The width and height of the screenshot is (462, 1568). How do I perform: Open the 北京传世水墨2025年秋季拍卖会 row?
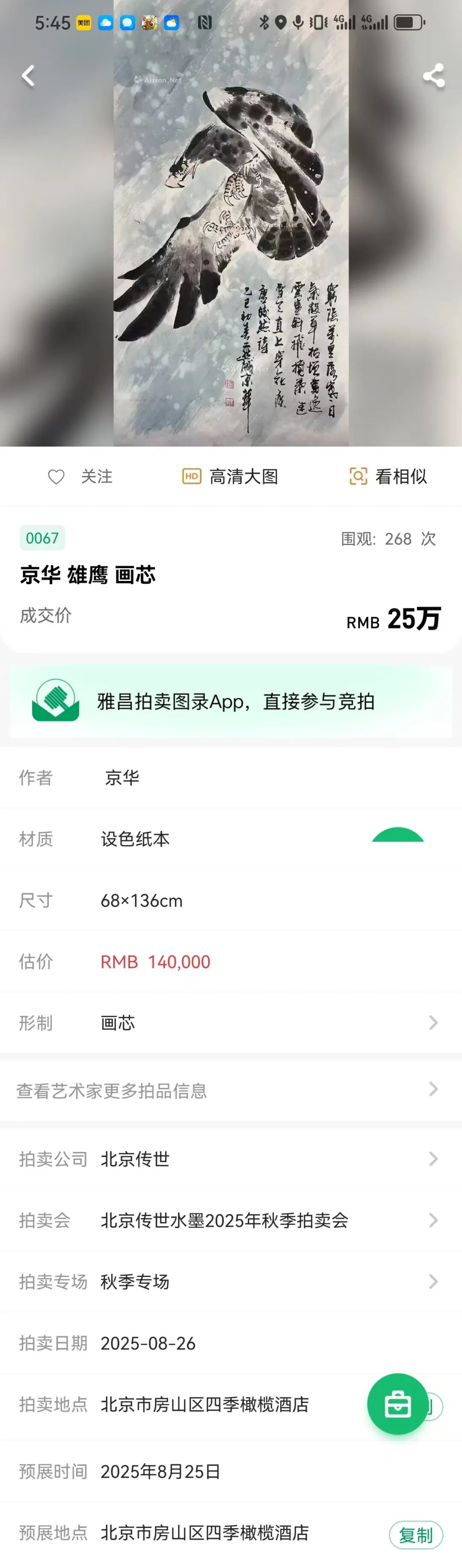[231, 1220]
